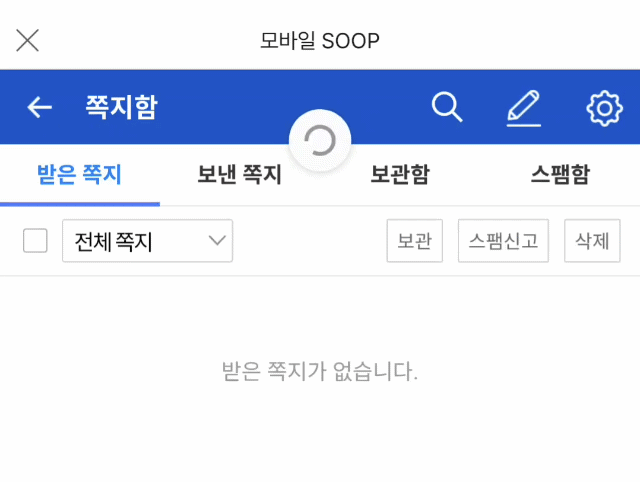Tap the 보관 button
Viewport: 640px width, 482px height.
pos(414,241)
